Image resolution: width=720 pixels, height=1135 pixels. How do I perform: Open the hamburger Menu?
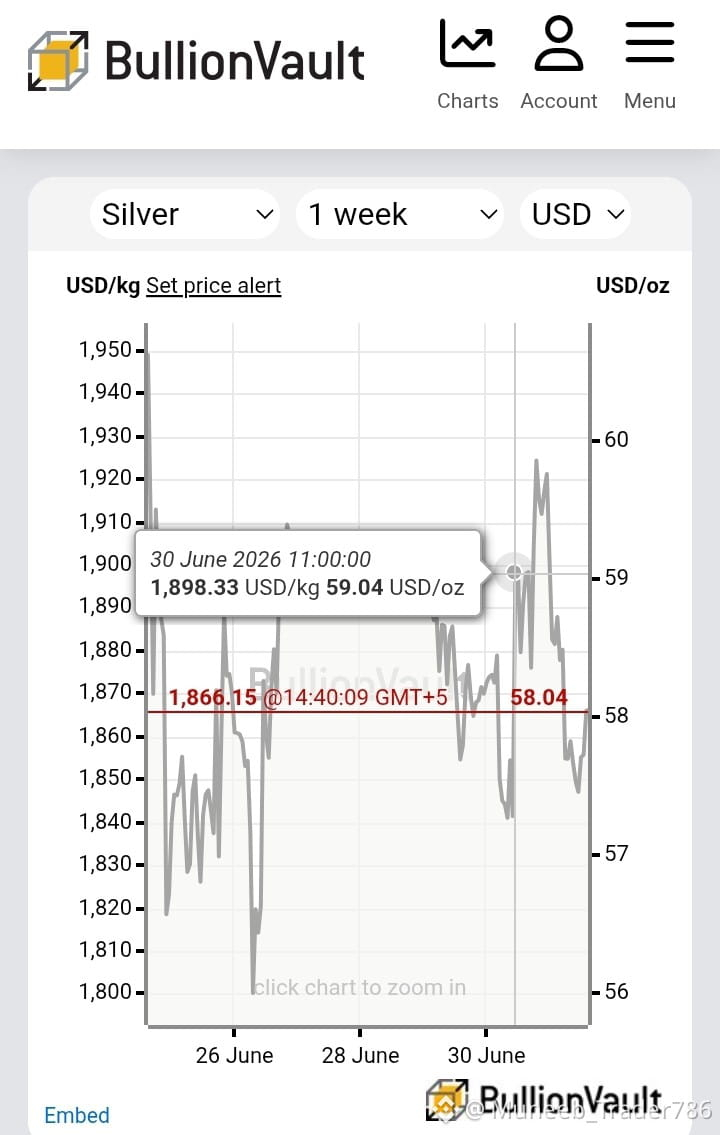[x=650, y=64]
